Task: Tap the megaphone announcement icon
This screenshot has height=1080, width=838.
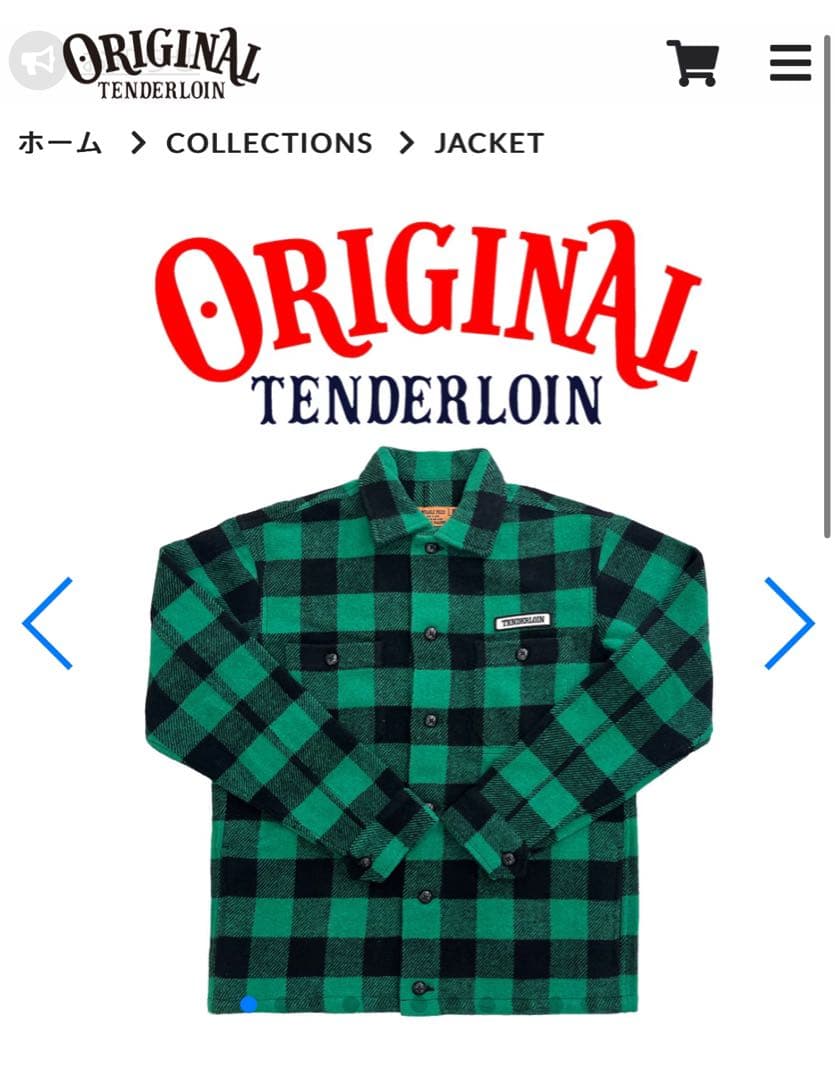Action: pyautogui.click(x=37, y=62)
